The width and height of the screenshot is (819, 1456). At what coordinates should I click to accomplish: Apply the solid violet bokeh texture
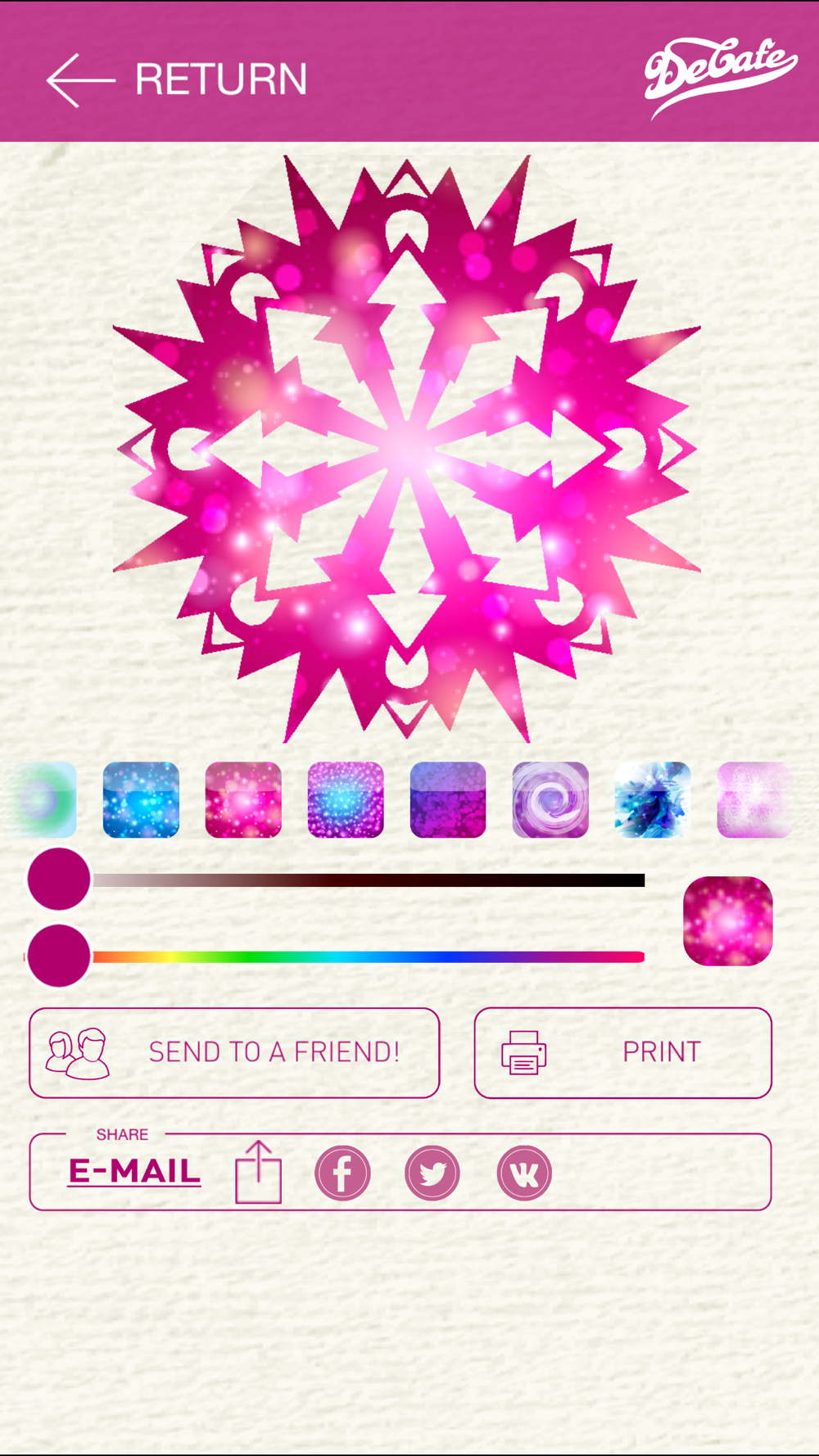(448, 799)
